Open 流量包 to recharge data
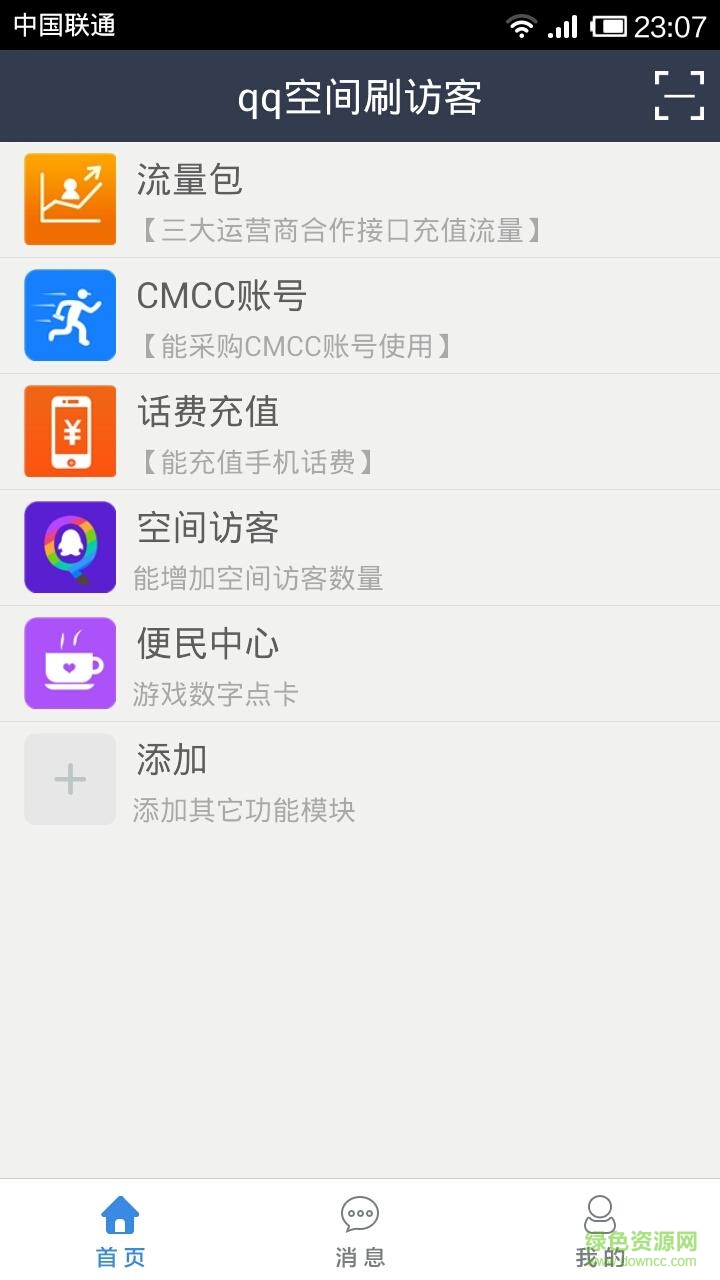 click(300, 199)
